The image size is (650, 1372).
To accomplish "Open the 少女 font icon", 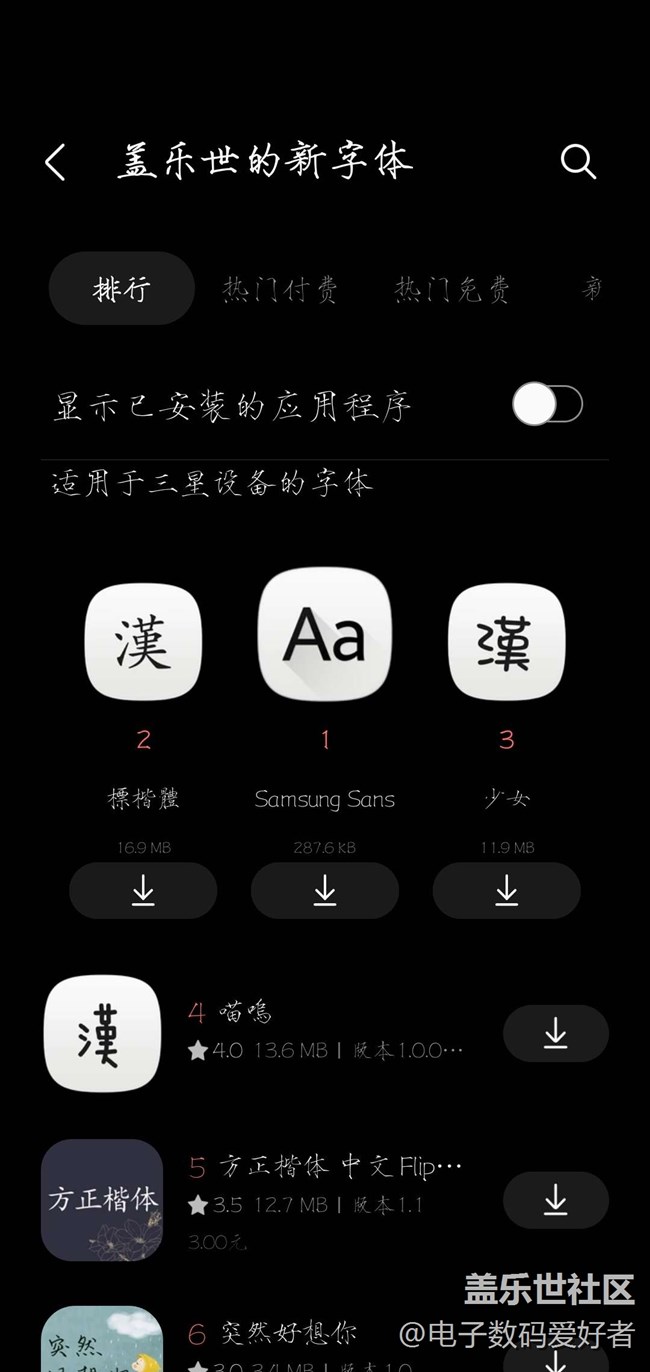I will pos(507,642).
